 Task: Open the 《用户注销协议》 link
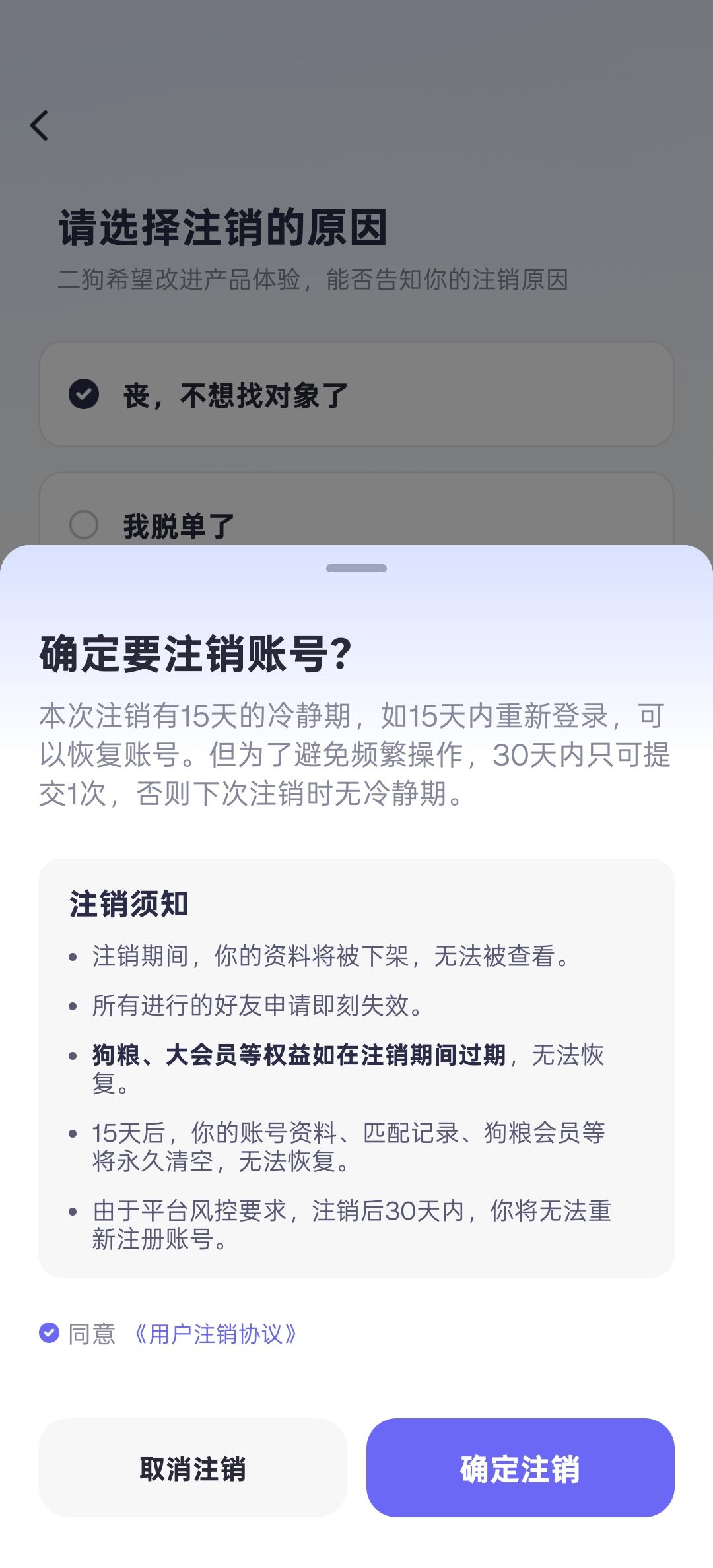(215, 1334)
